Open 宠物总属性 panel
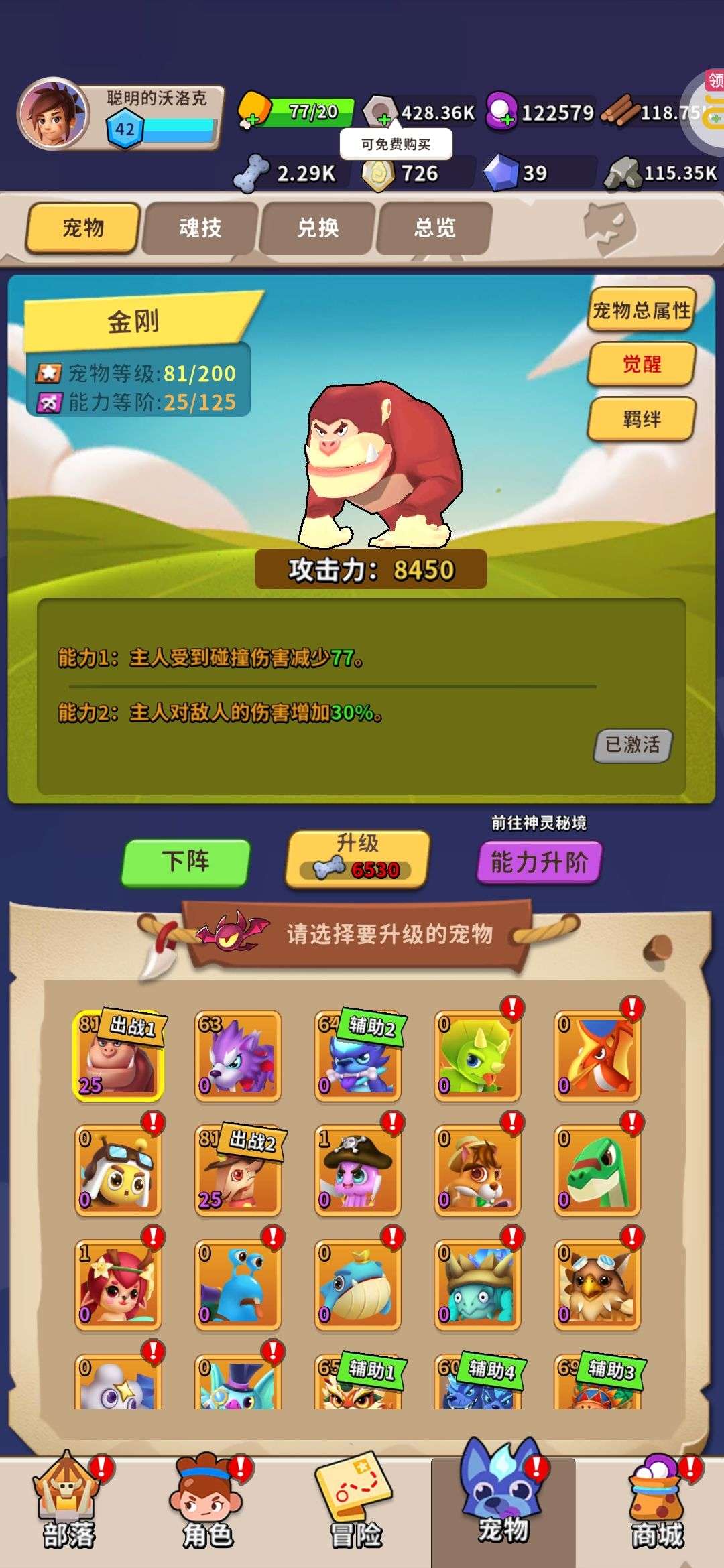The image size is (724, 1568). coord(641,310)
